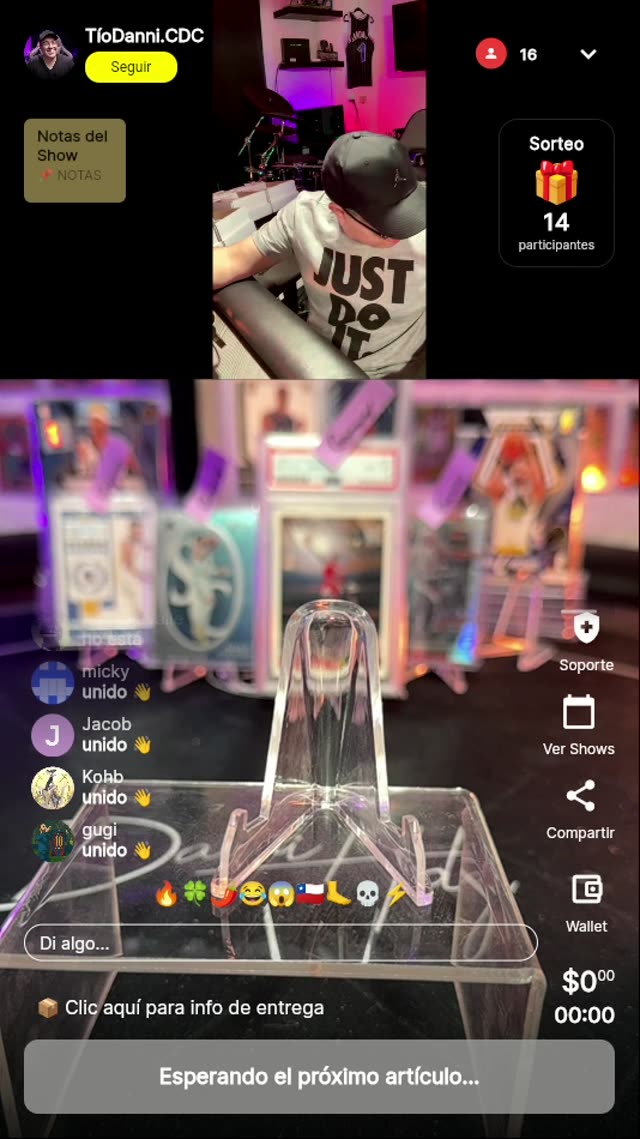View the Ver Shows schedule

pos(579,725)
